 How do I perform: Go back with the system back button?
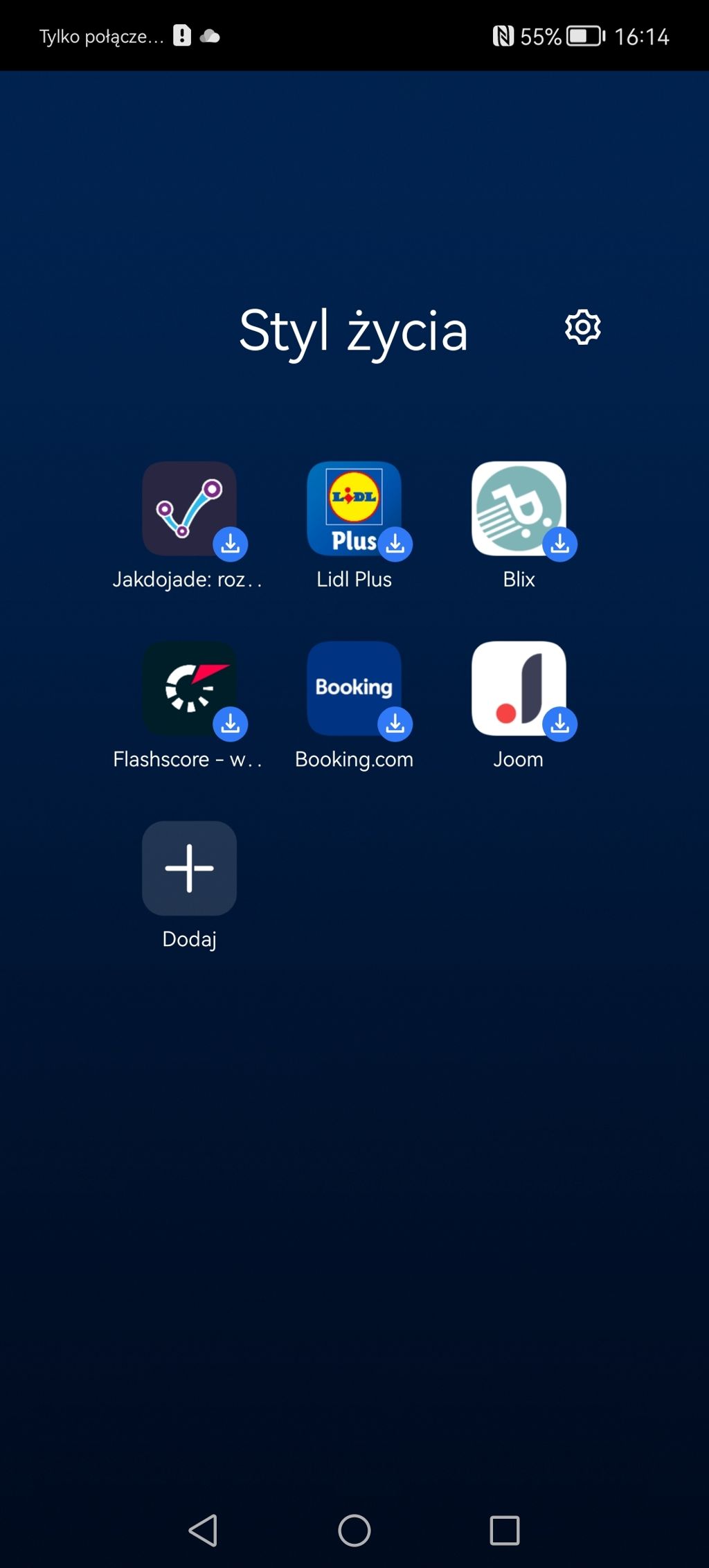coord(204,1530)
